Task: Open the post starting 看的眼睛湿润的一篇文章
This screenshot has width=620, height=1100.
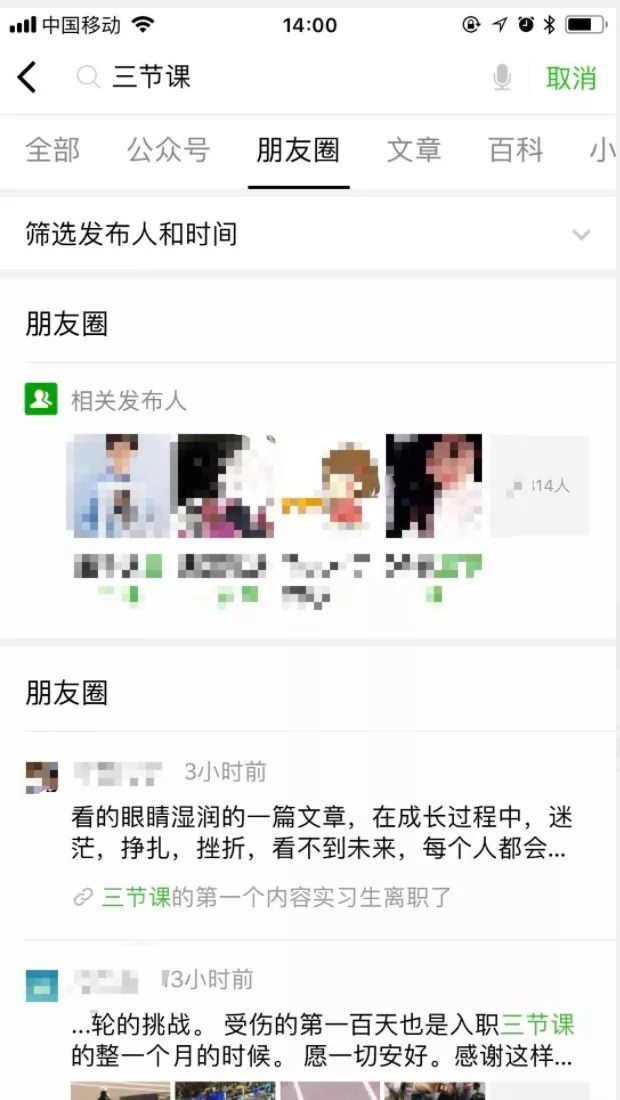Action: [320, 833]
